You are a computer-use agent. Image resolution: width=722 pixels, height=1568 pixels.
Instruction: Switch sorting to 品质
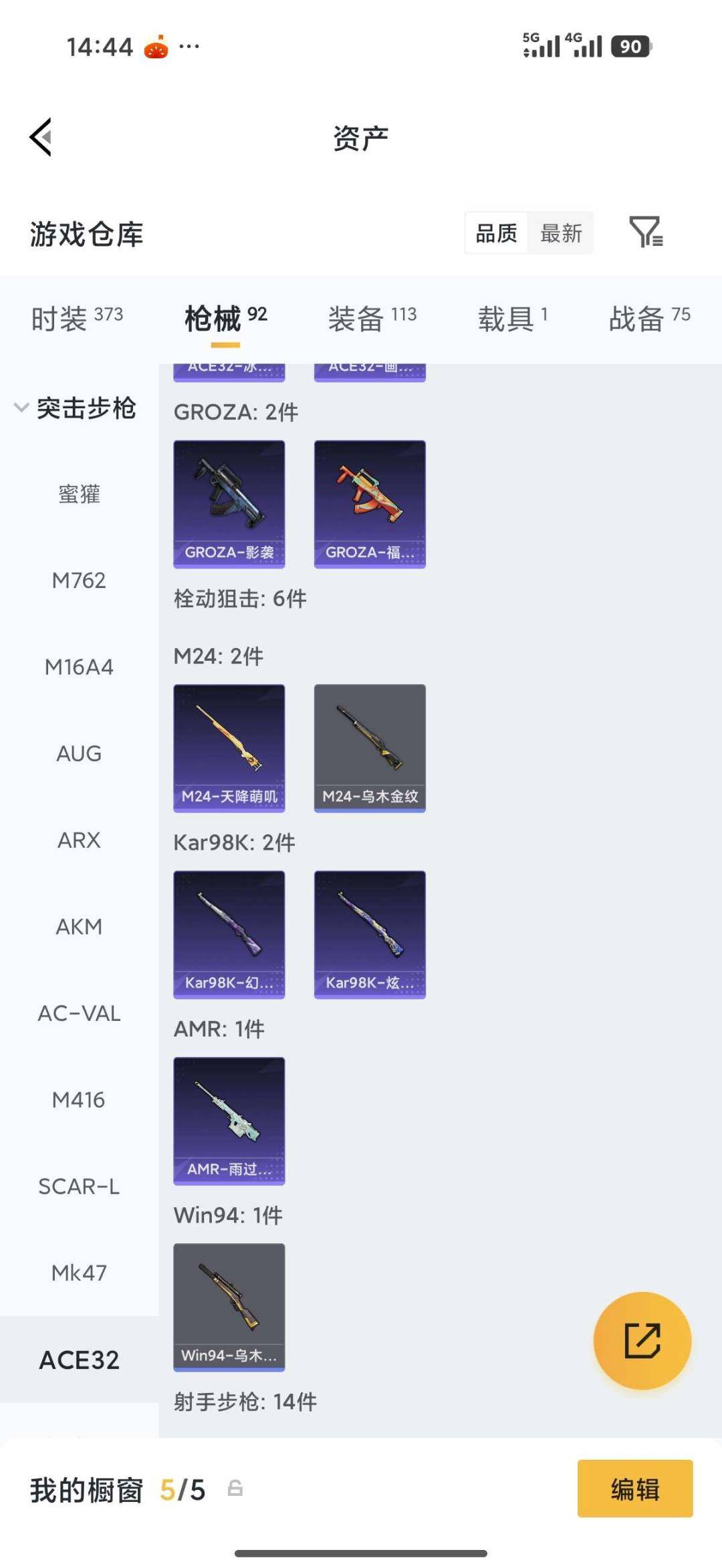[495, 233]
